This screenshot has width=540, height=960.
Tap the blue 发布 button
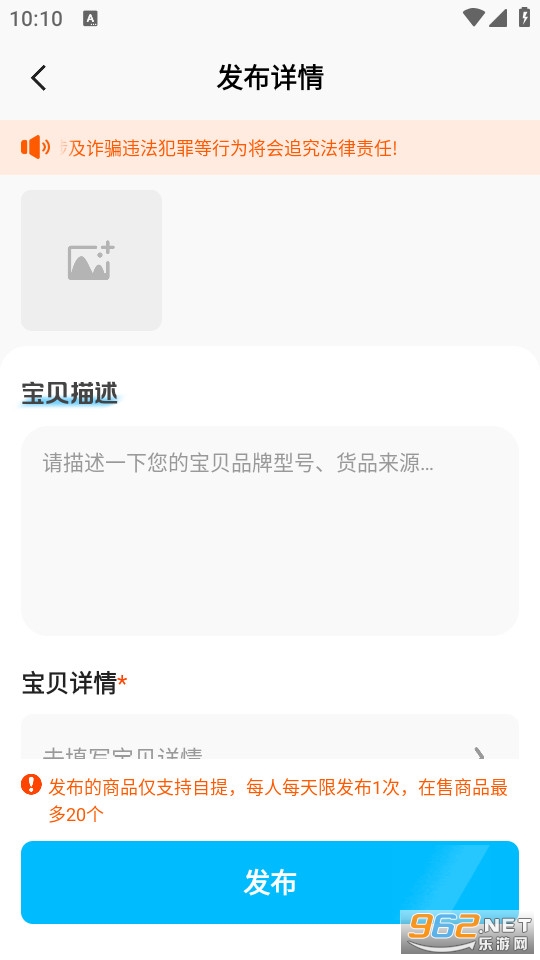point(270,882)
